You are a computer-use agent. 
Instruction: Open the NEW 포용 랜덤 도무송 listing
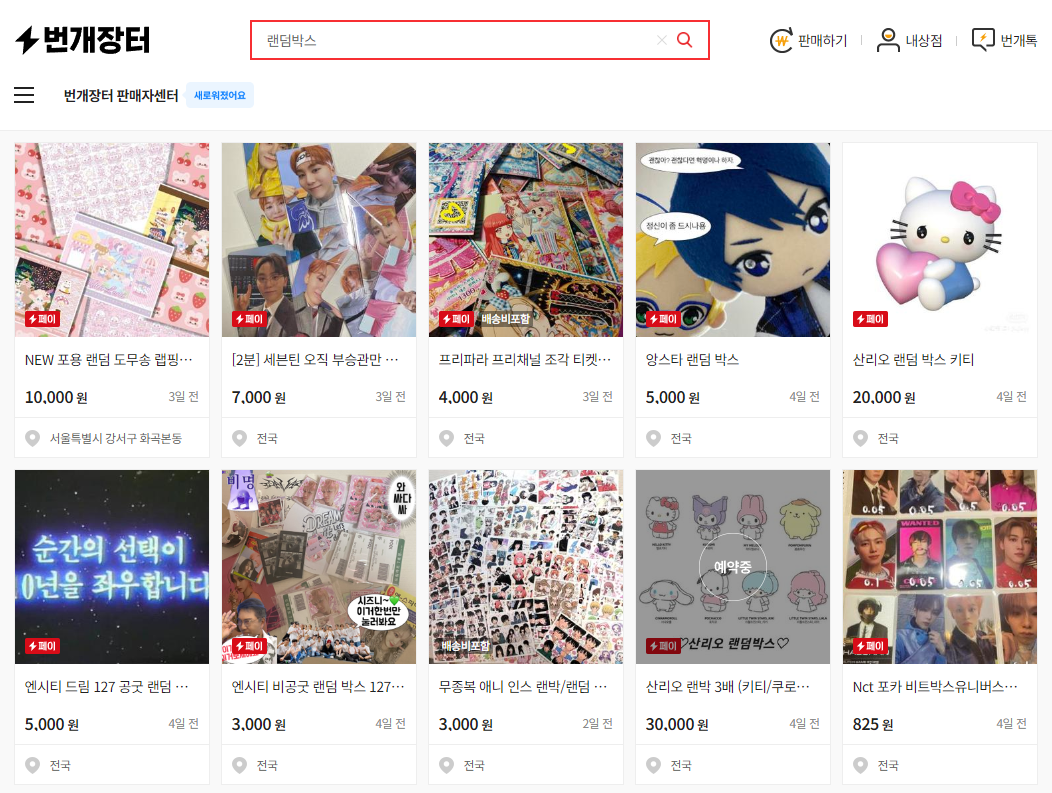pos(112,240)
